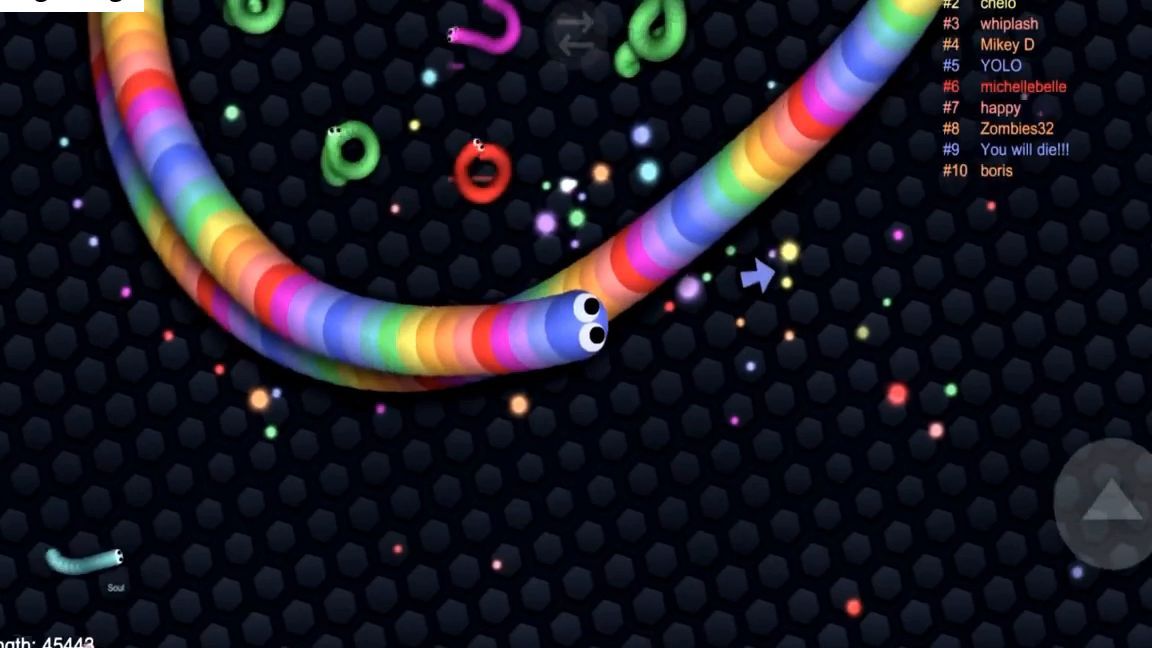Tap the swap arrows icon at top
This screenshot has width=1152, height=648.
tap(577, 32)
